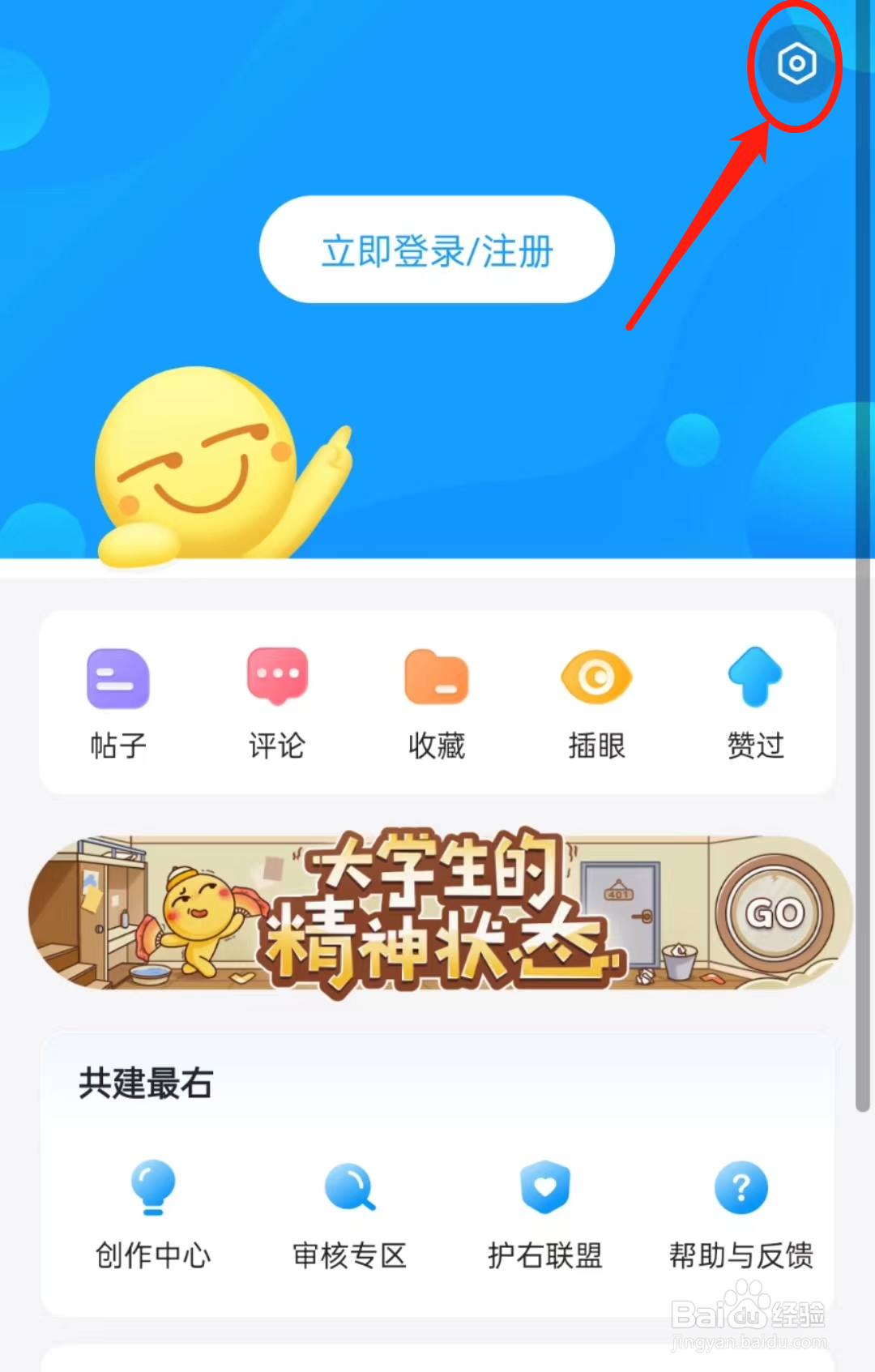
Task: Open the 大学生的精神状态 banner
Action: 437,912
